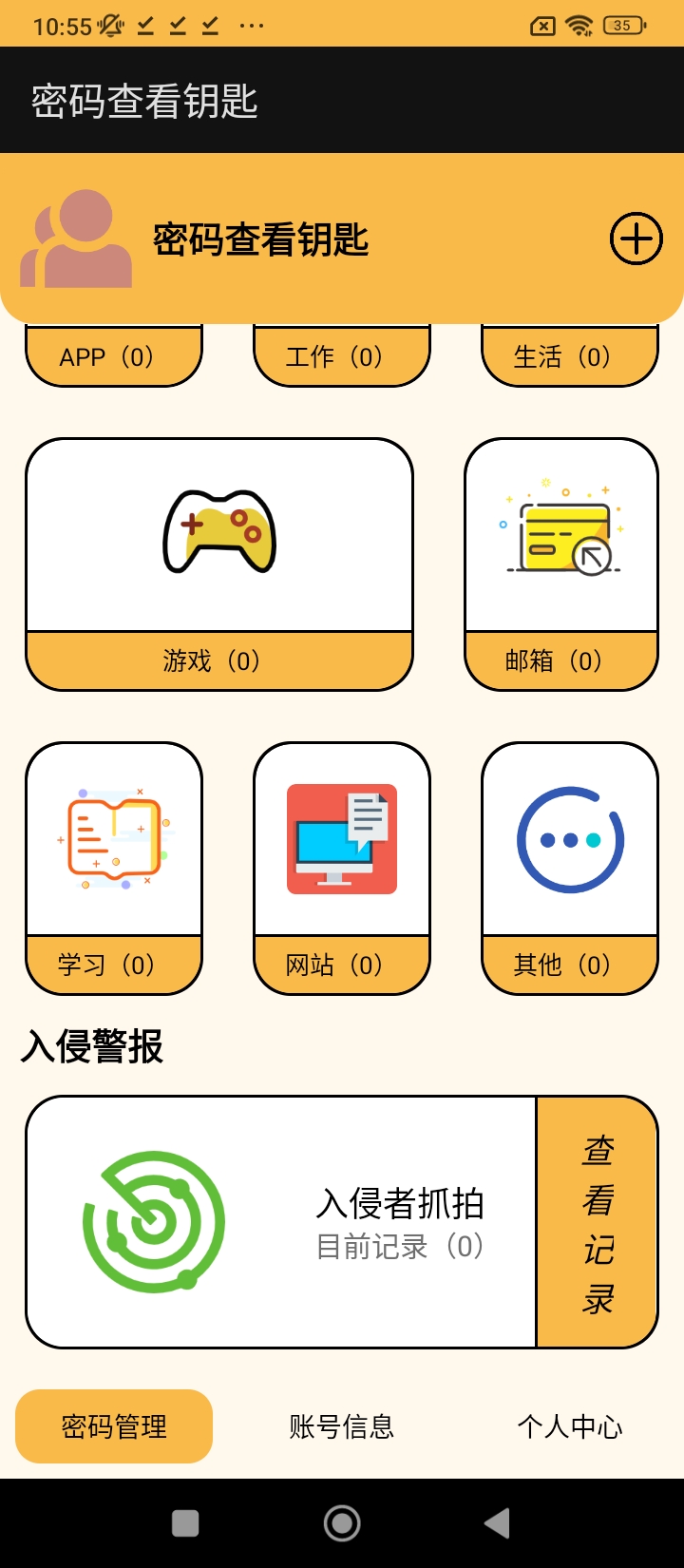The height and width of the screenshot is (1568, 684).
Task: Select the 邮箱 (0) category card
Action: [561, 564]
